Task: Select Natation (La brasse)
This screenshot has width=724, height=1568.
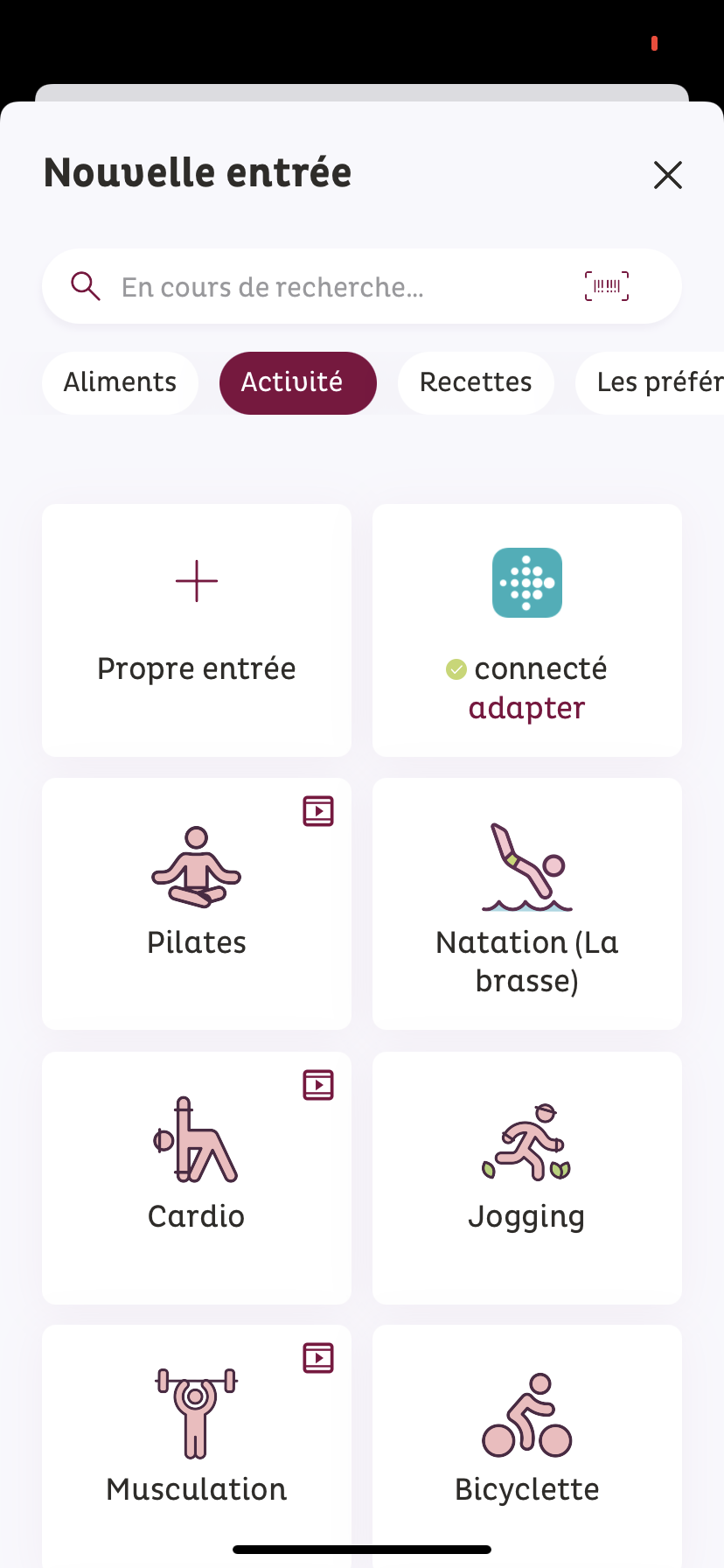Action: (x=526, y=903)
